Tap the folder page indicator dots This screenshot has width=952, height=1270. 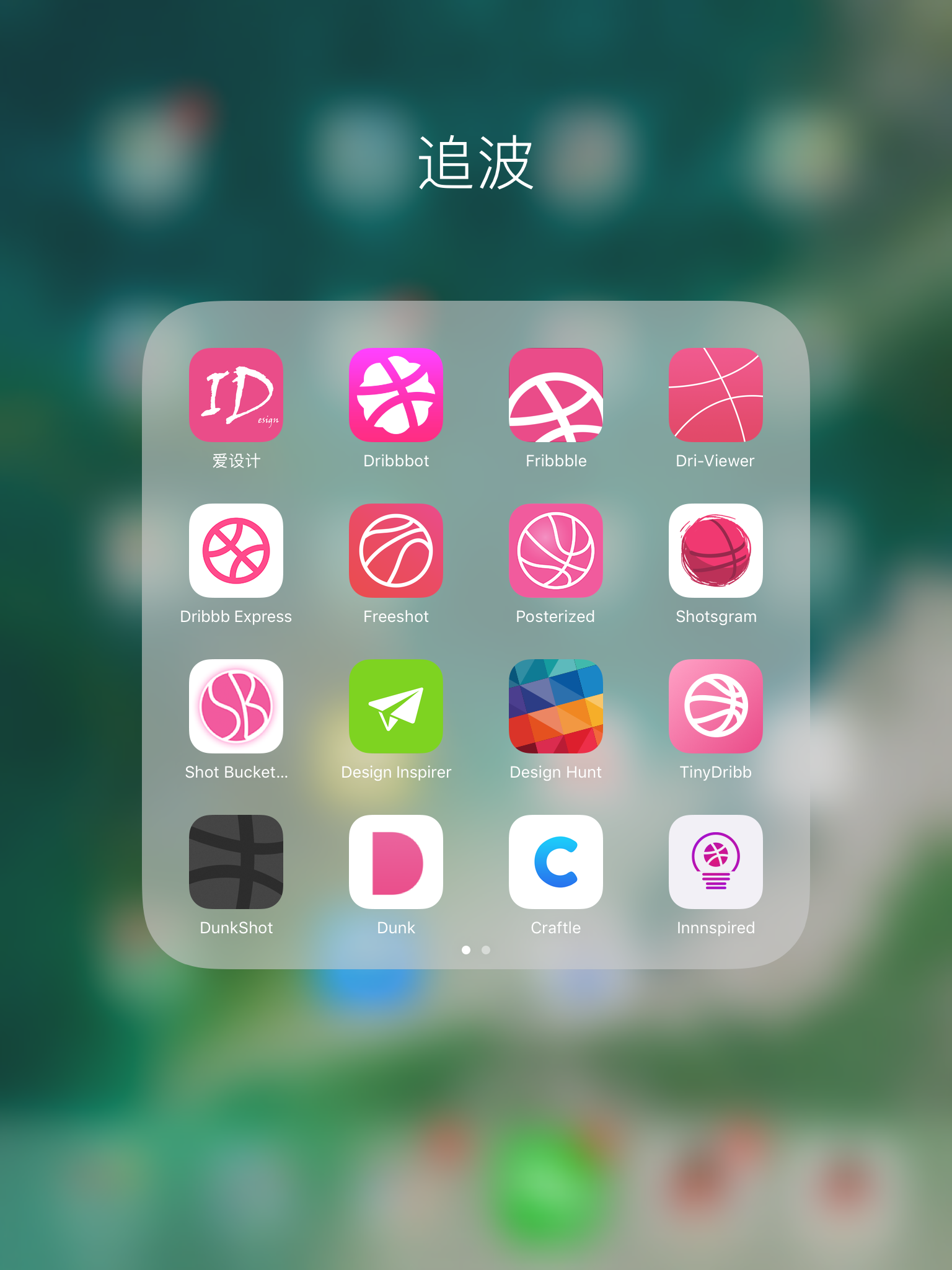[x=476, y=950]
